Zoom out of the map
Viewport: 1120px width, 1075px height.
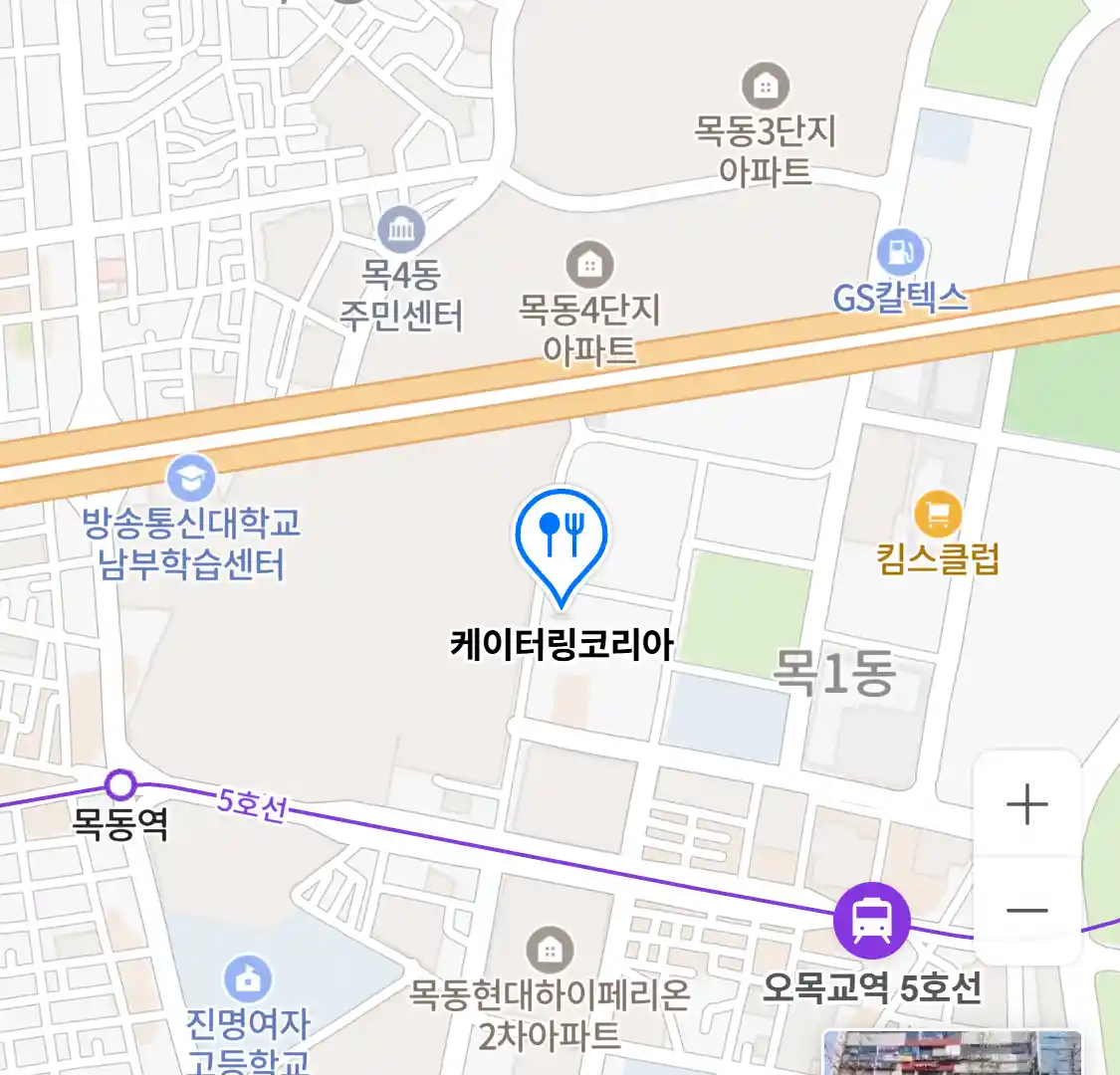click(x=1027, y=910)
